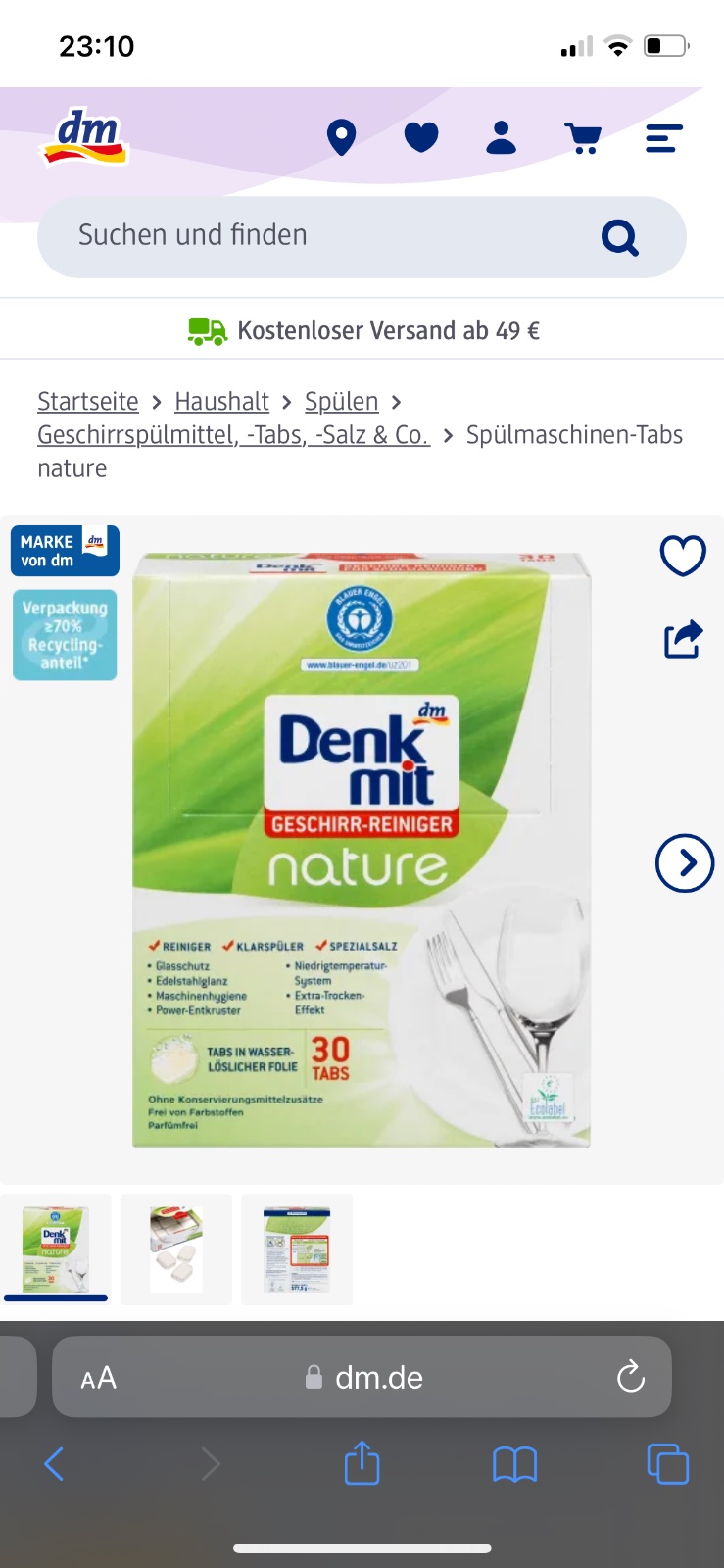Open the hamburger menu
Screen dimensions: 724x1568
663,138
